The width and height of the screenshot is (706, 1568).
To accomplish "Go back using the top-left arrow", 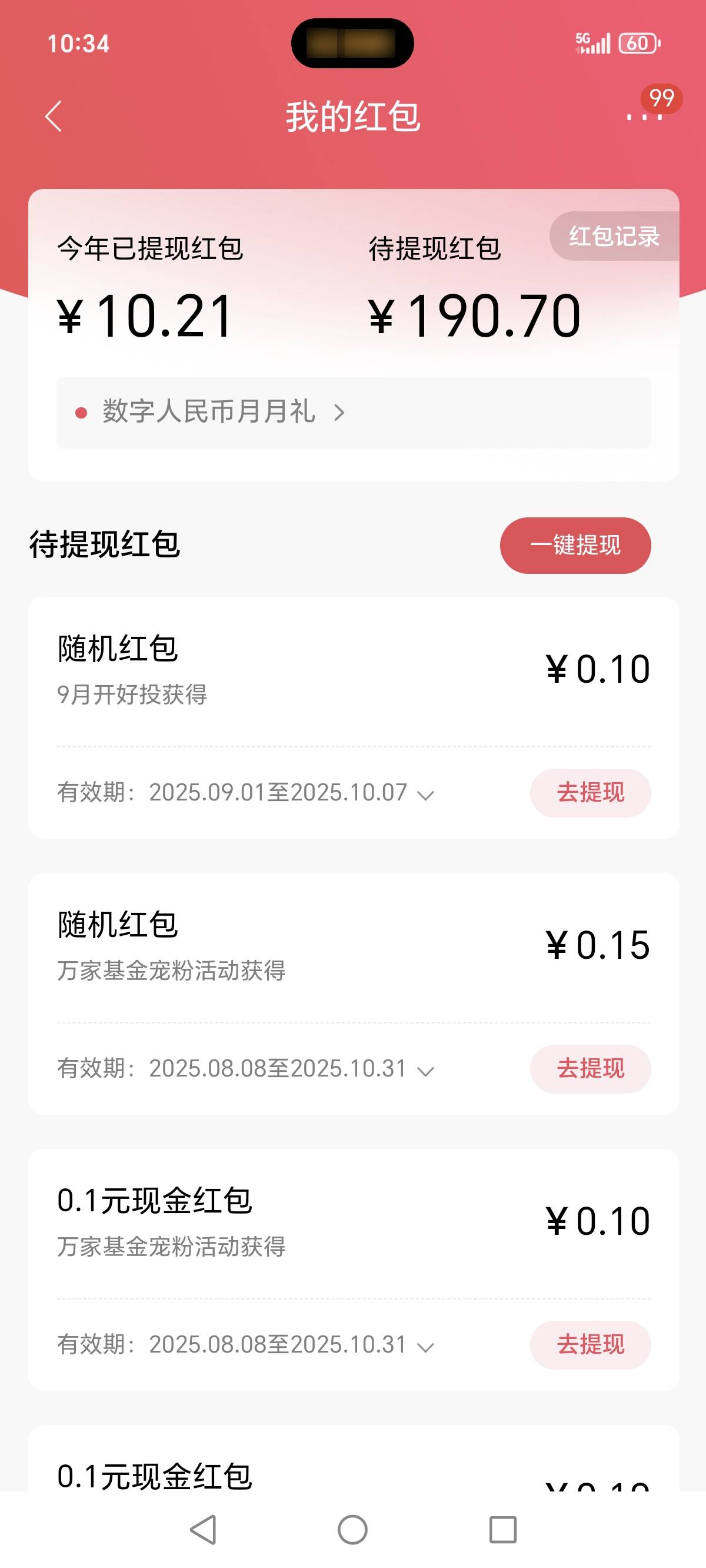I will point(54,117).
